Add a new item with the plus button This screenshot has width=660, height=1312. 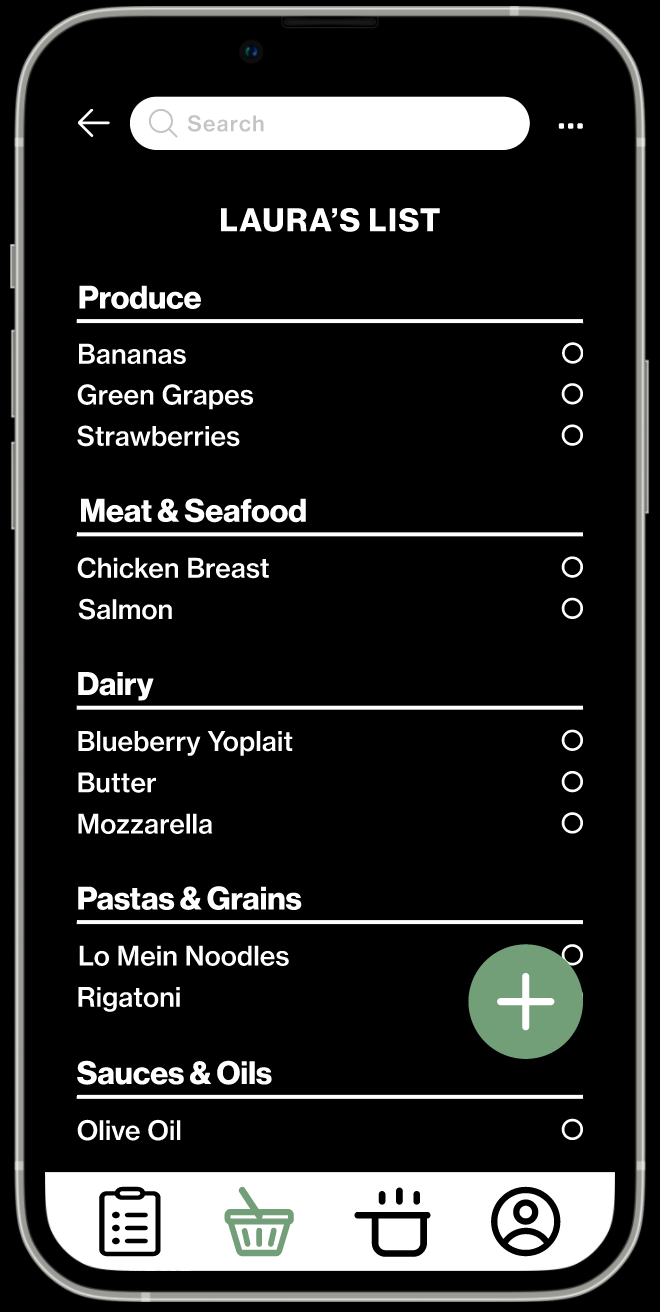coord(525,1001)
